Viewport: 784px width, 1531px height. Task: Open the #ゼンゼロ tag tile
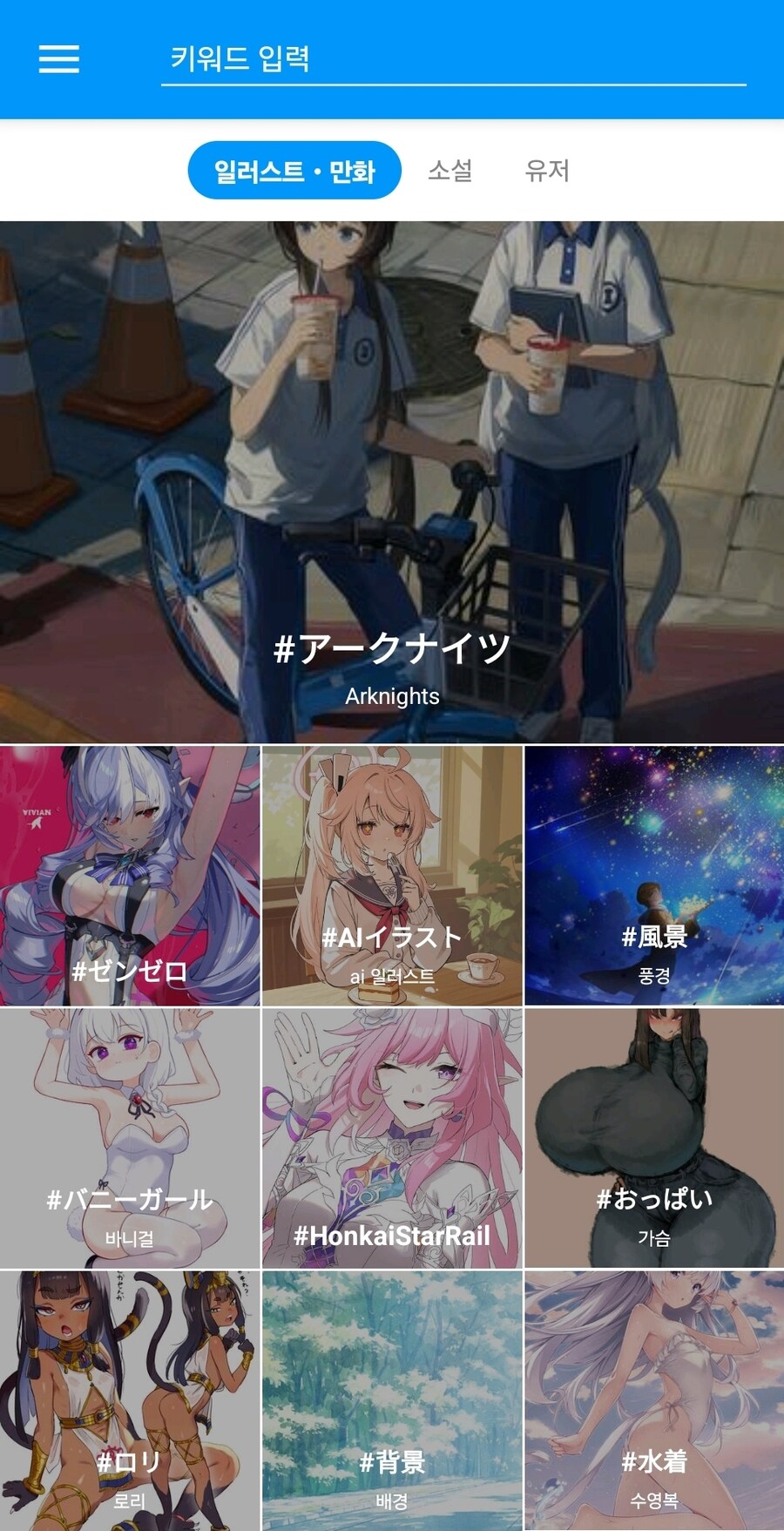coord(130,876)
